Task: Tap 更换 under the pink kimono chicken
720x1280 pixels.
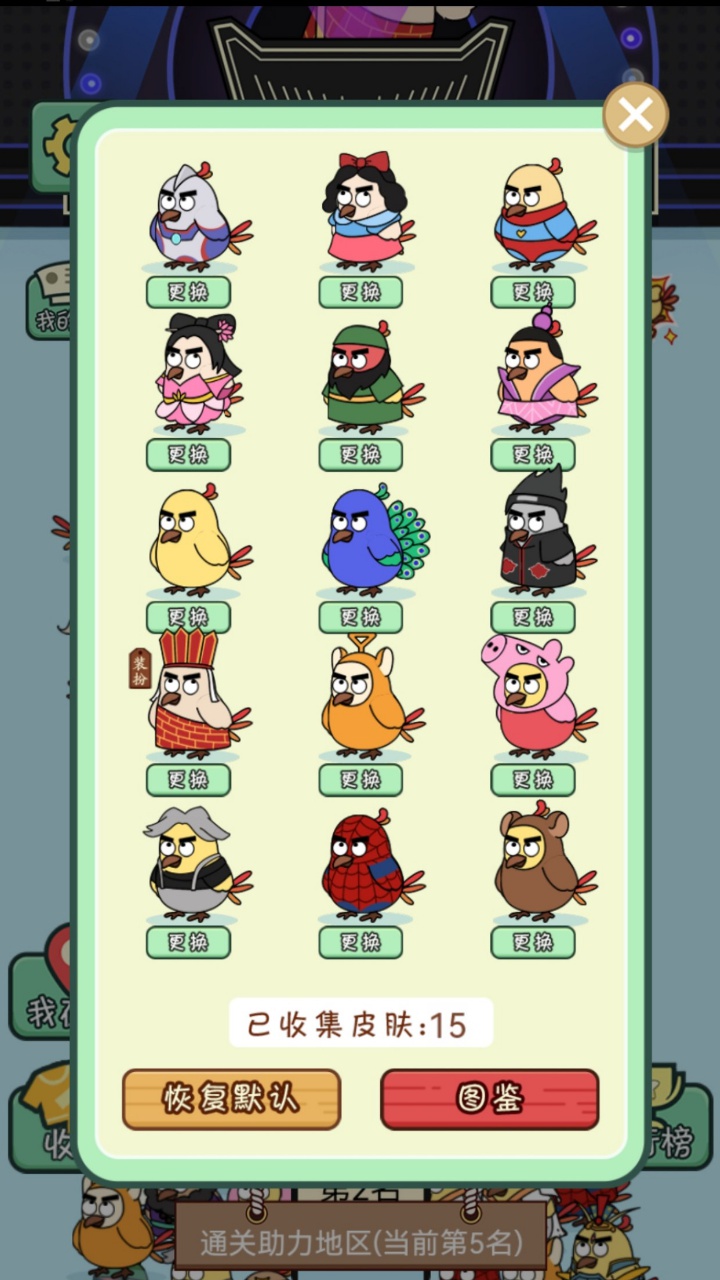Action: point(188,454)
